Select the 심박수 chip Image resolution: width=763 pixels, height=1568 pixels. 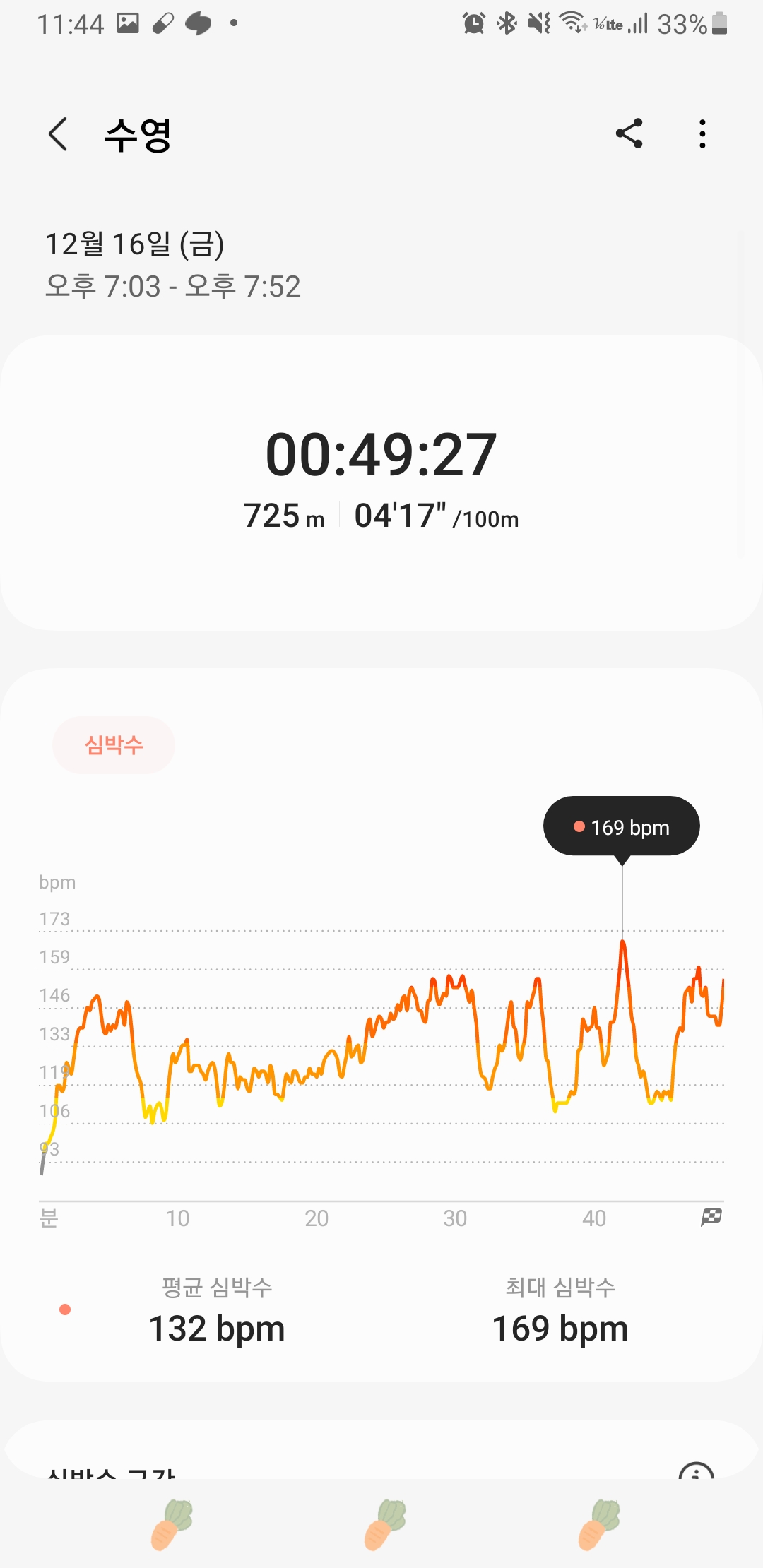(114, 745)
